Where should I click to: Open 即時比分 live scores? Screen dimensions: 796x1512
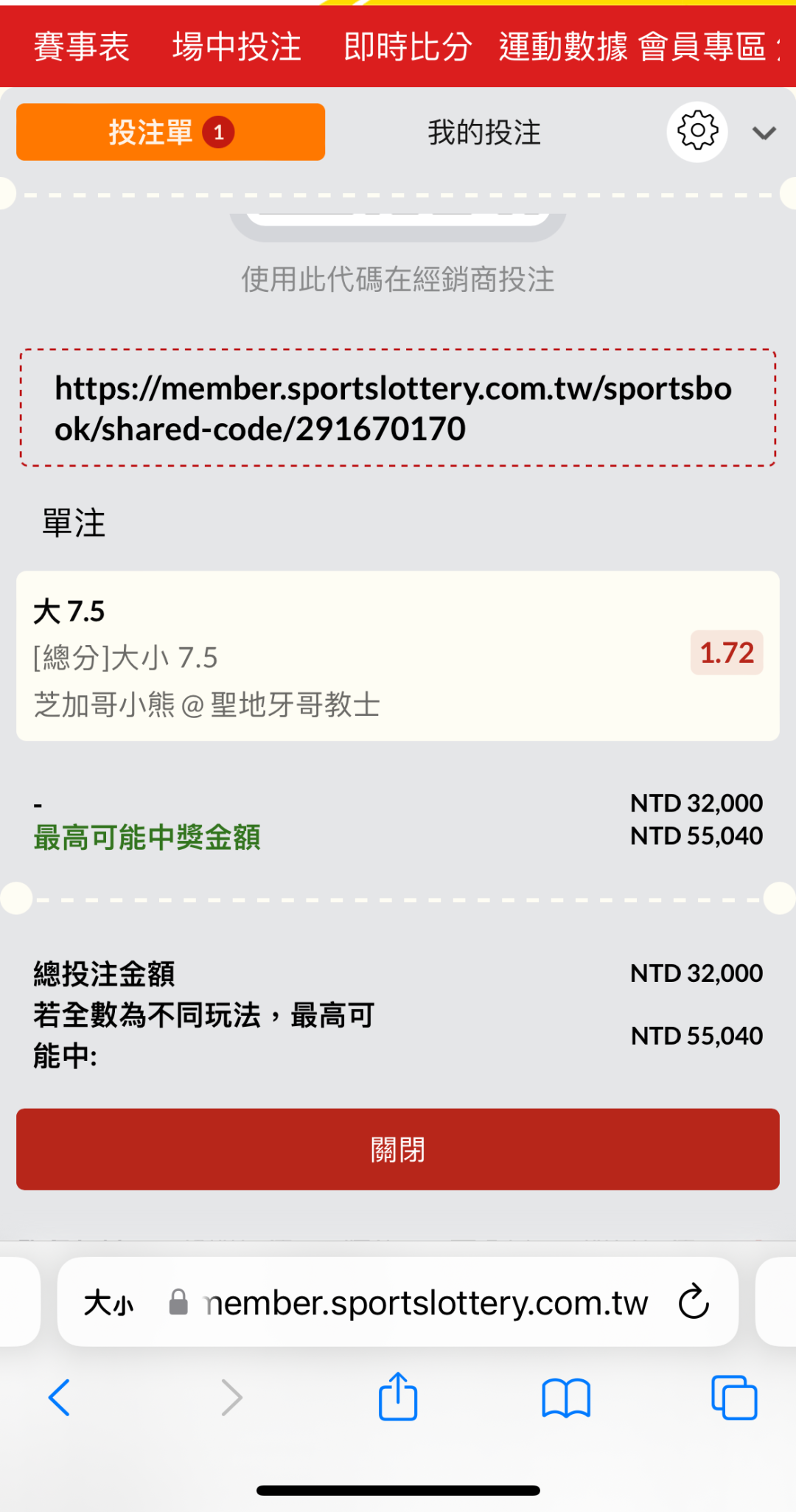408,47
